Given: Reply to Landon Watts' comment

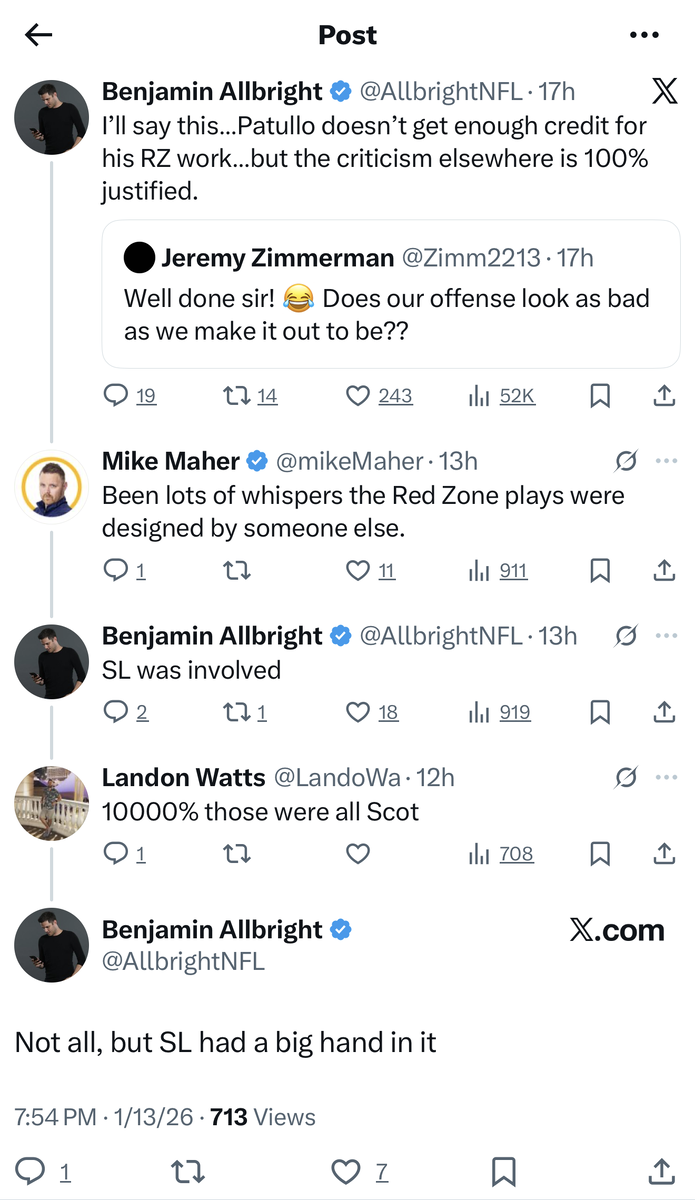Looking at the screenshot, I should pos(116,854).
